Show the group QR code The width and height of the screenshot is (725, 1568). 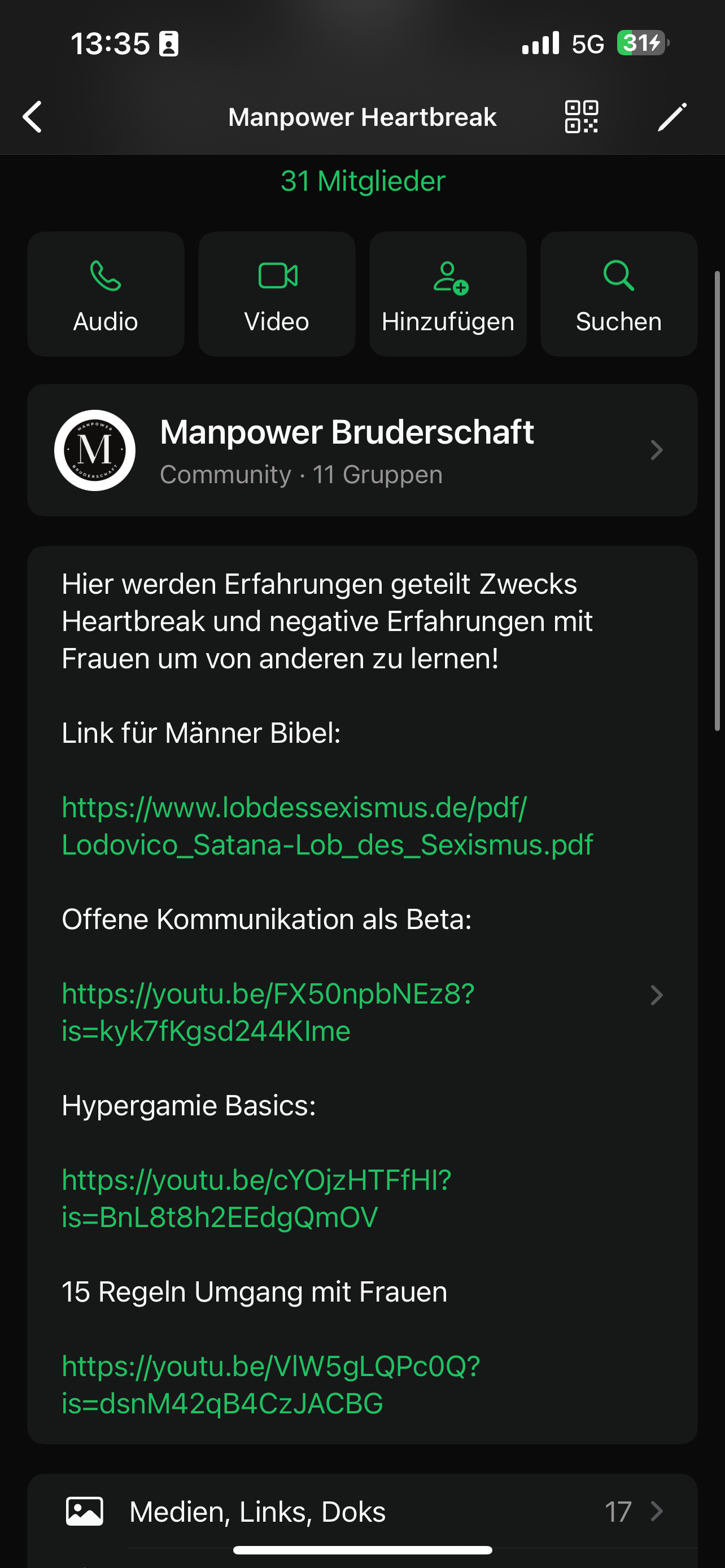coord(582,117)
